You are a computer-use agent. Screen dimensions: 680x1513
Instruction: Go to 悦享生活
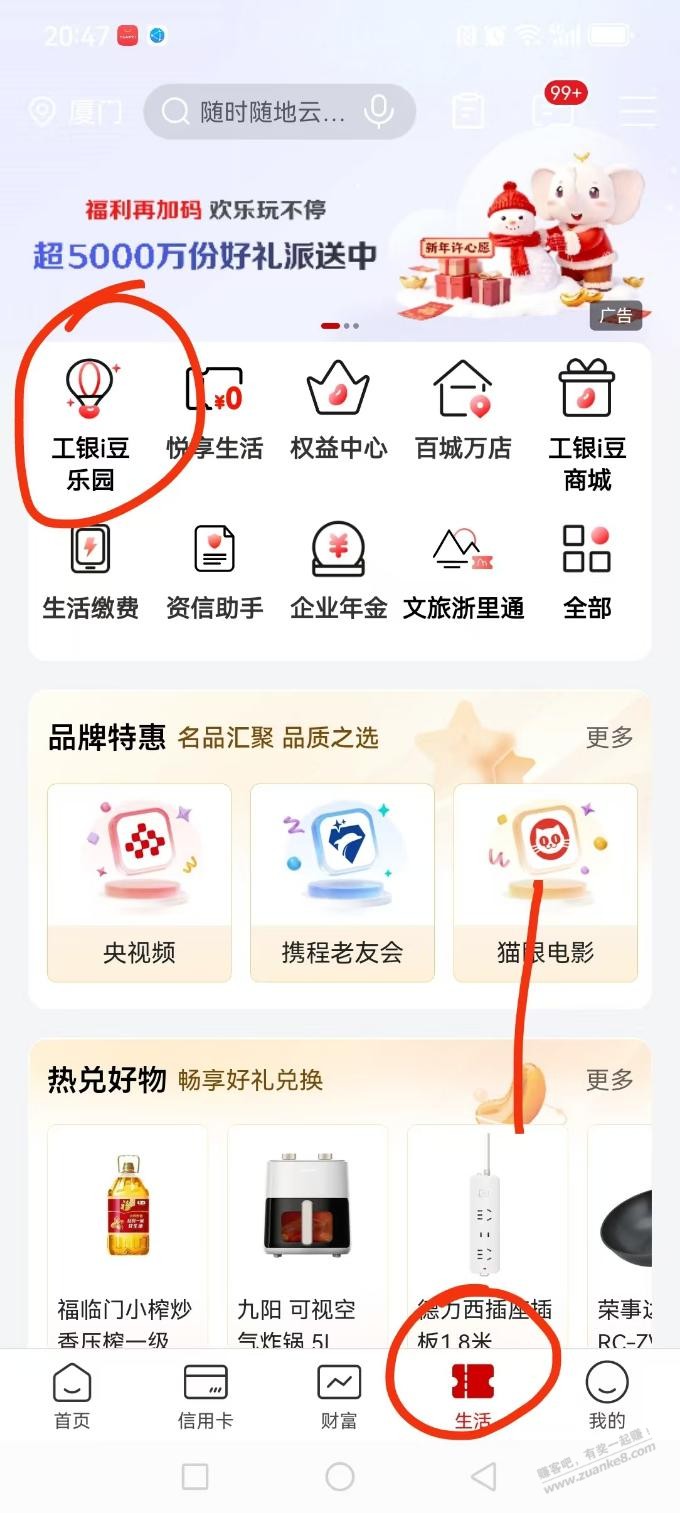pos(214,410)
